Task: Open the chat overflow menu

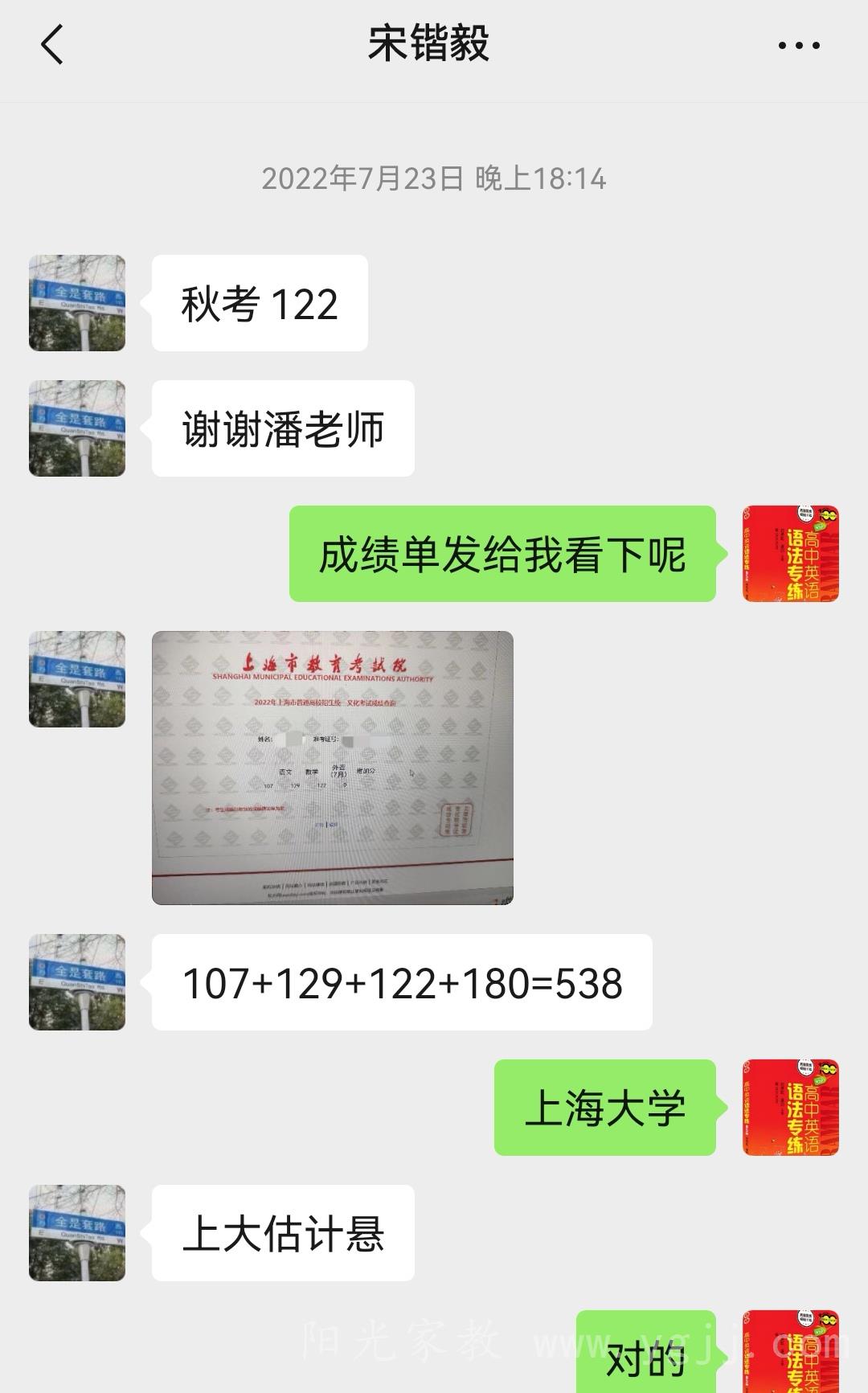Action: [799, 46]
